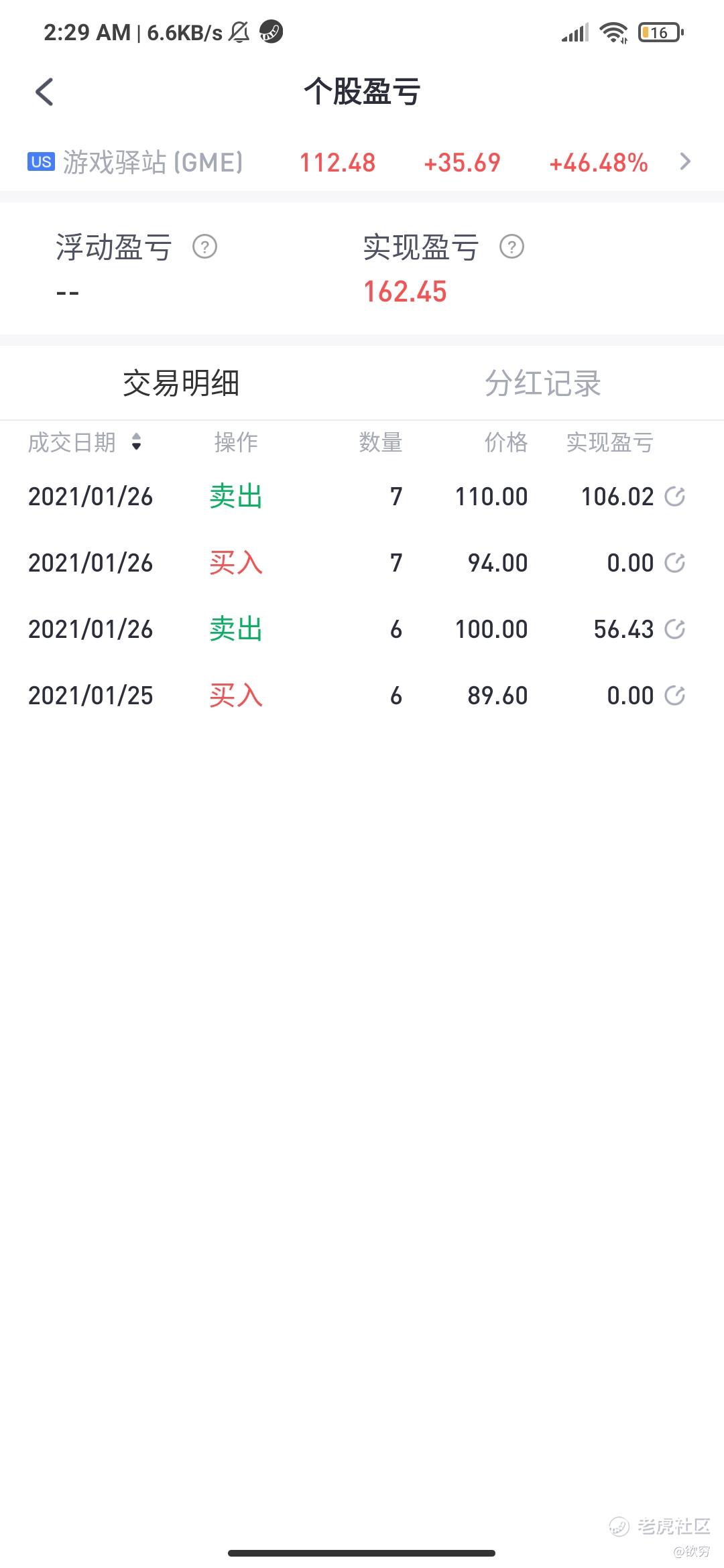Screen dimensions: 724x1568
Task: Show help for 浮动盈亏
Action: tap(204, 247)
